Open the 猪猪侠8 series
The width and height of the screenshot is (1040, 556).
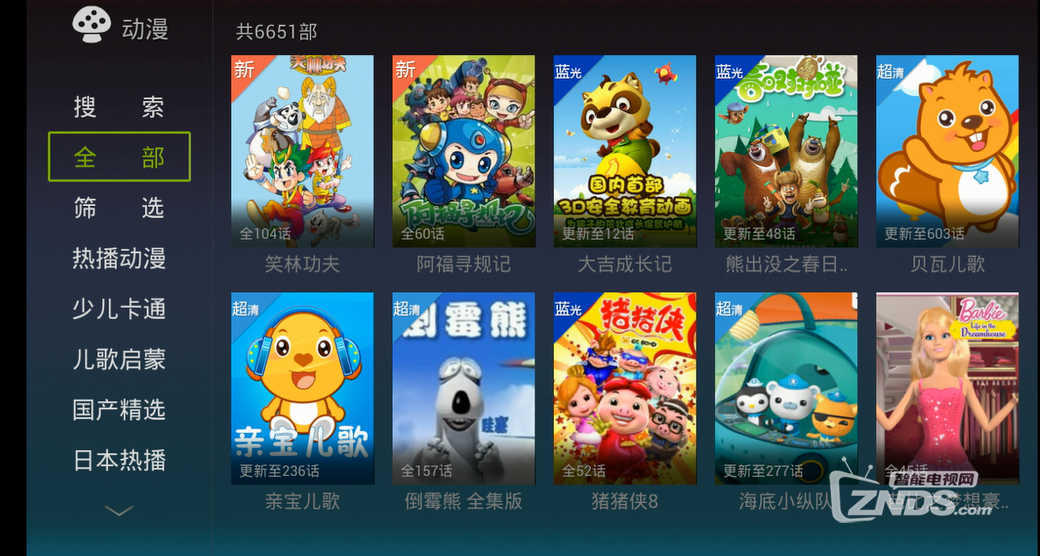click(x=624, y=388)
